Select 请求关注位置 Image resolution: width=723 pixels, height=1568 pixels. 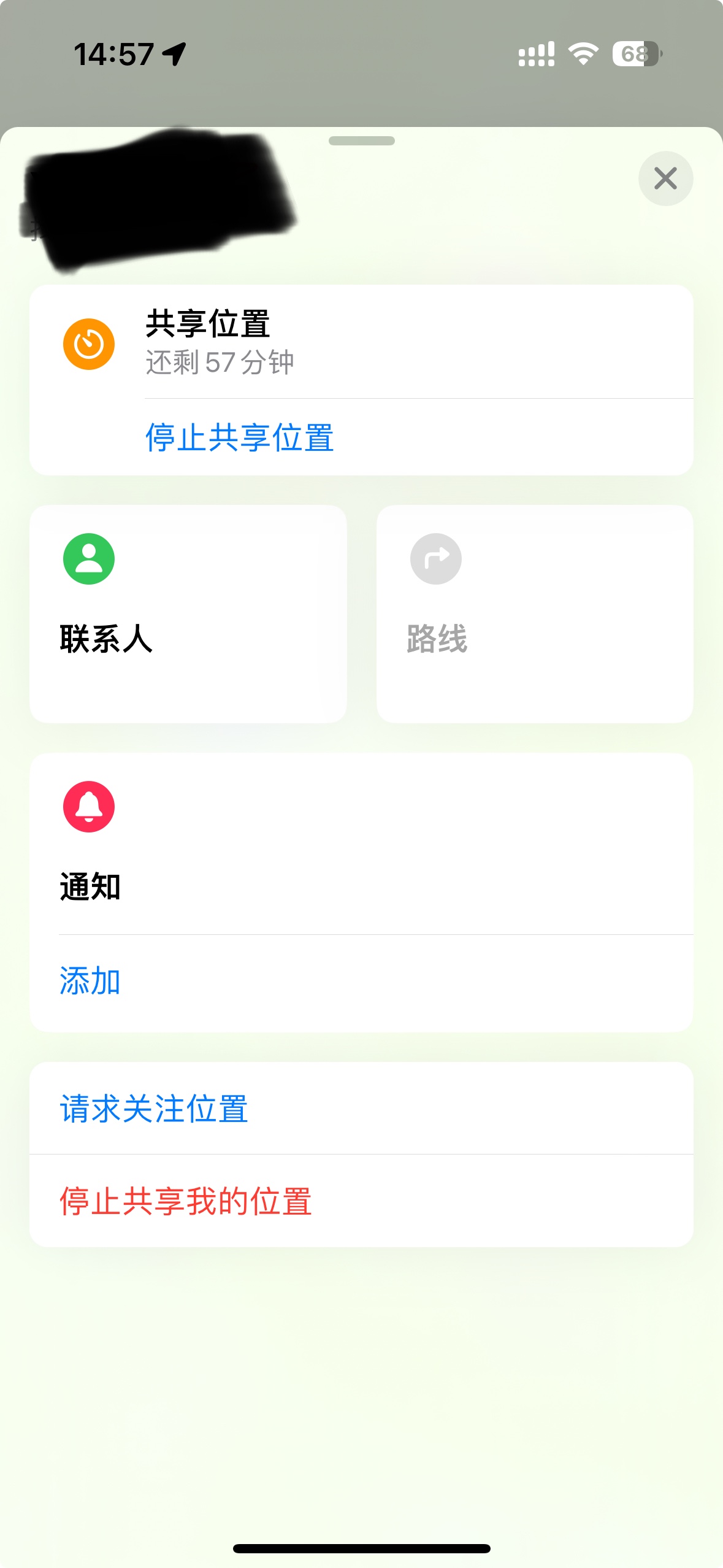tap(154, 1109)
